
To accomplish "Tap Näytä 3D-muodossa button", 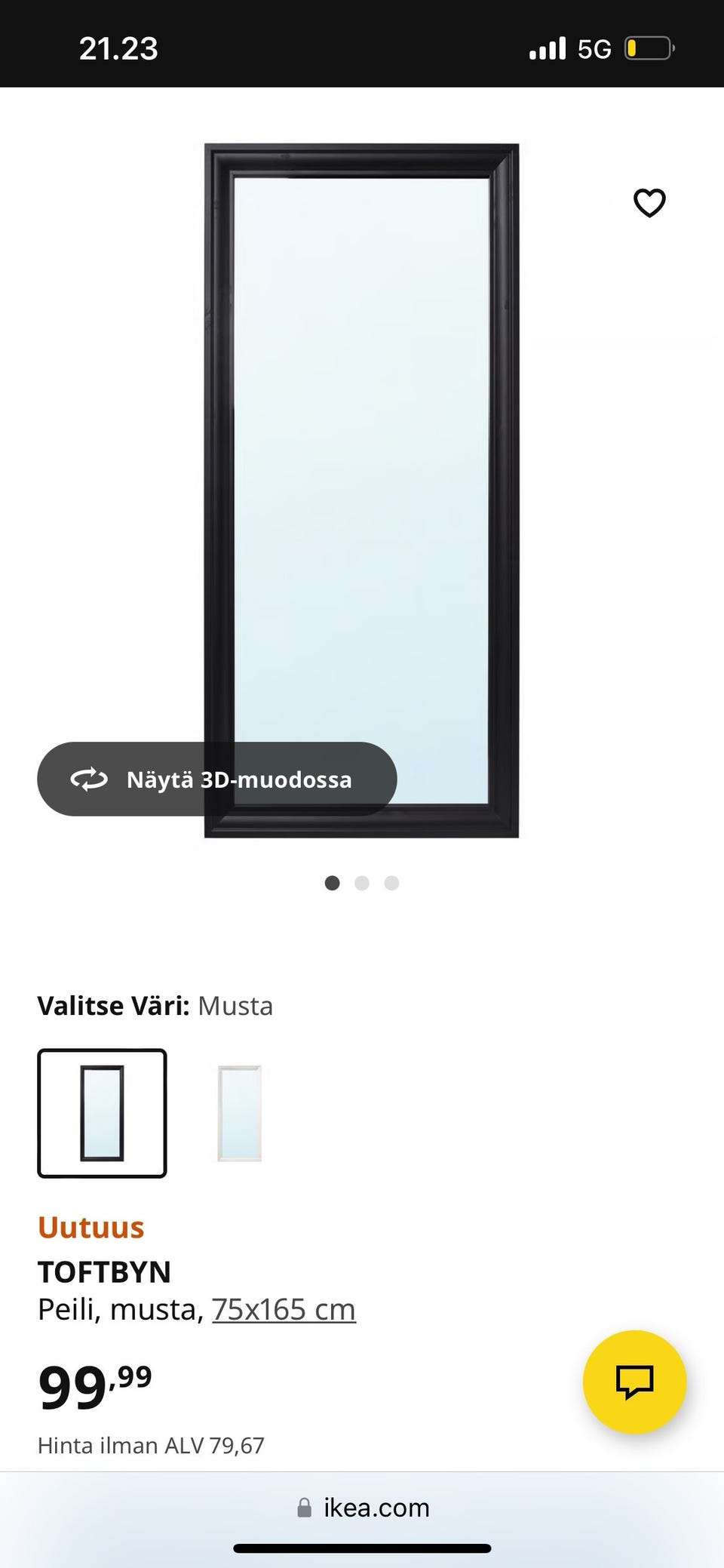I will pos(217,779).
